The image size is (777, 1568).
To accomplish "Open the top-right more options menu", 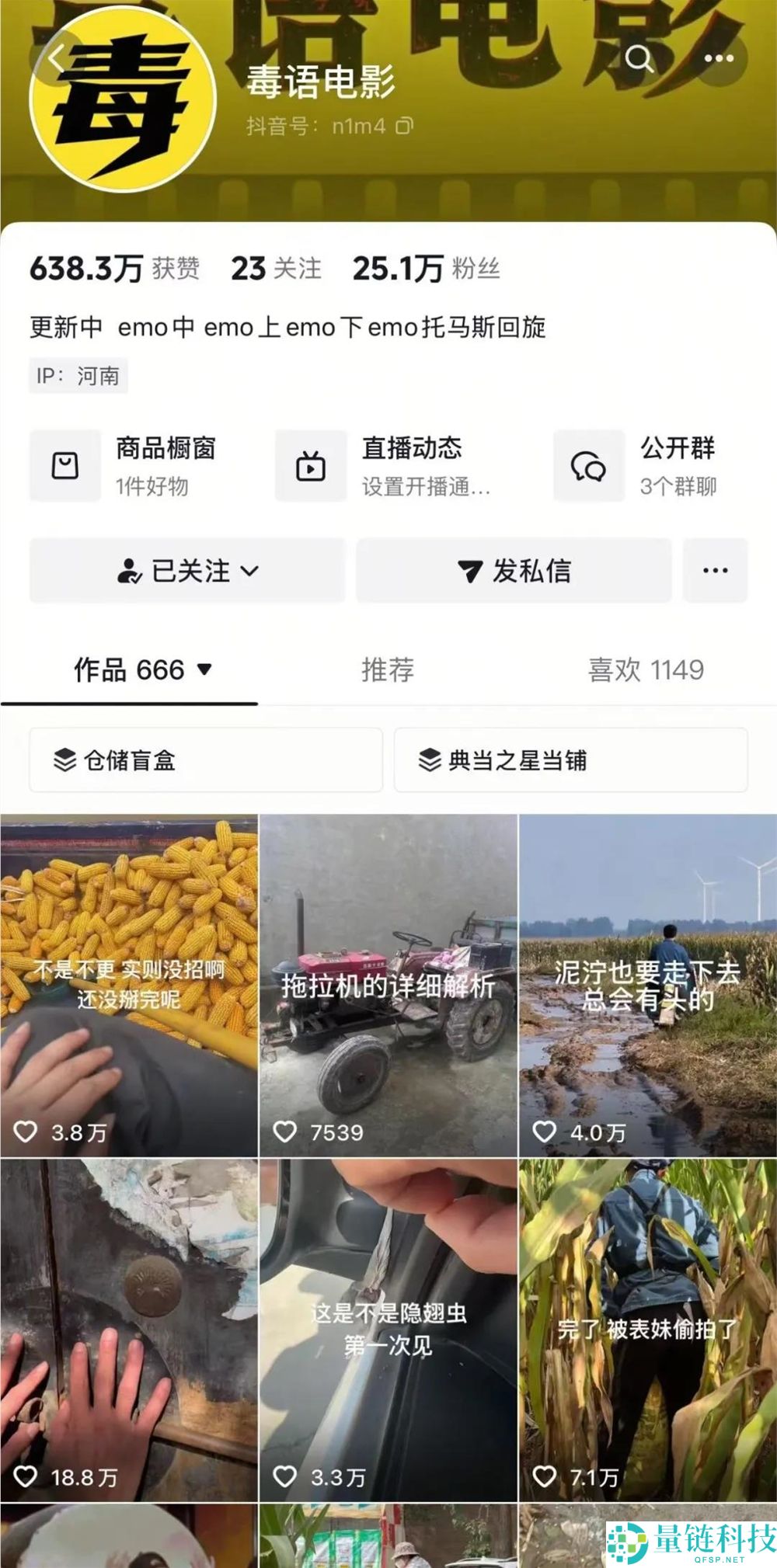I will 719,59.
